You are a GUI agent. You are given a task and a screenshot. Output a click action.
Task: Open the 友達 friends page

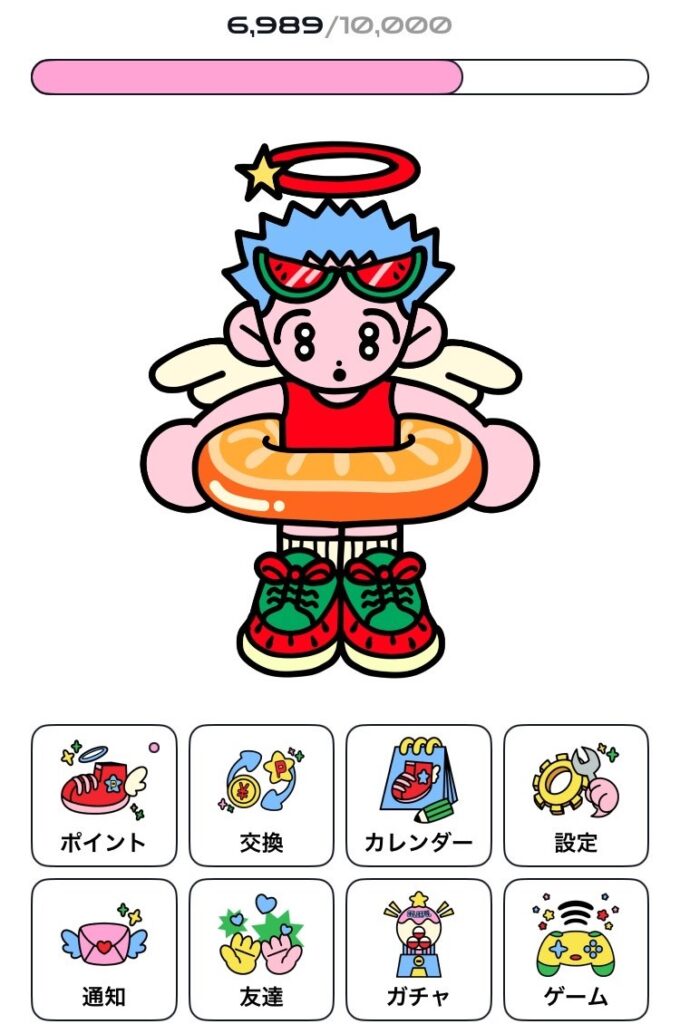point(261,949)
